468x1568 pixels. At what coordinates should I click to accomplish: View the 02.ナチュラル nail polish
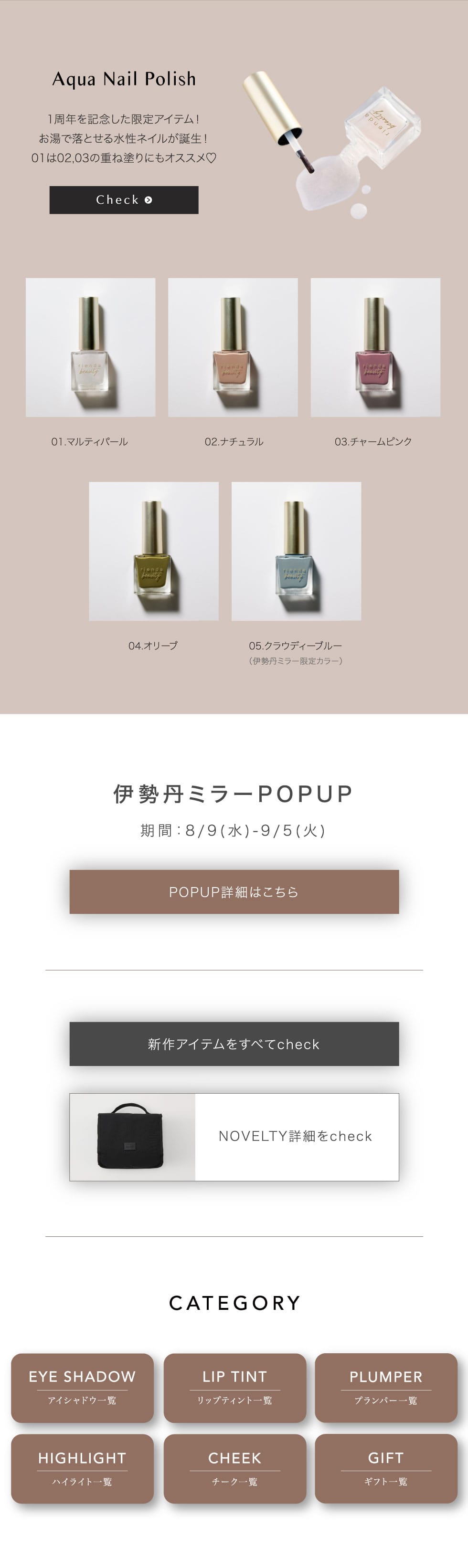click(x=233, y=347)
